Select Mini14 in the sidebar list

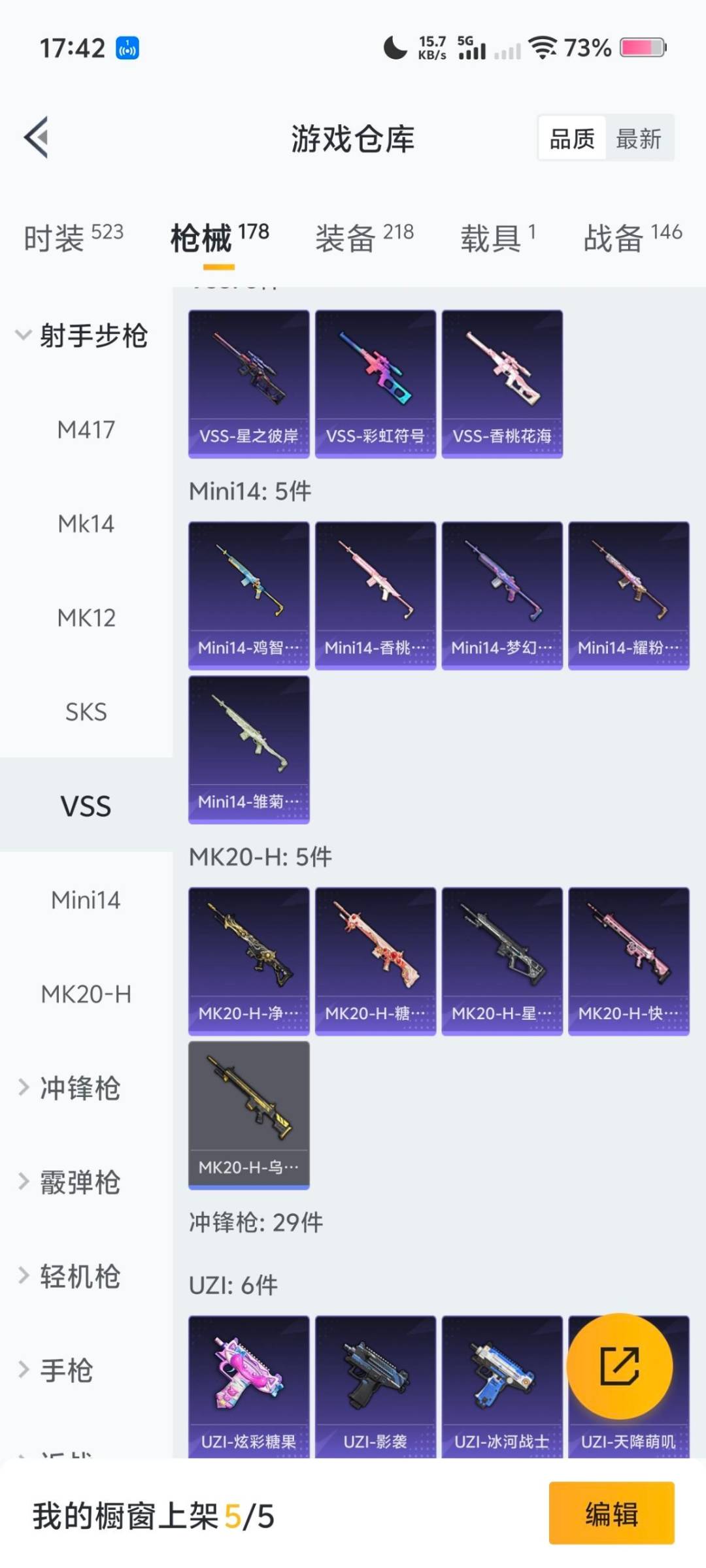click(85, 900)
